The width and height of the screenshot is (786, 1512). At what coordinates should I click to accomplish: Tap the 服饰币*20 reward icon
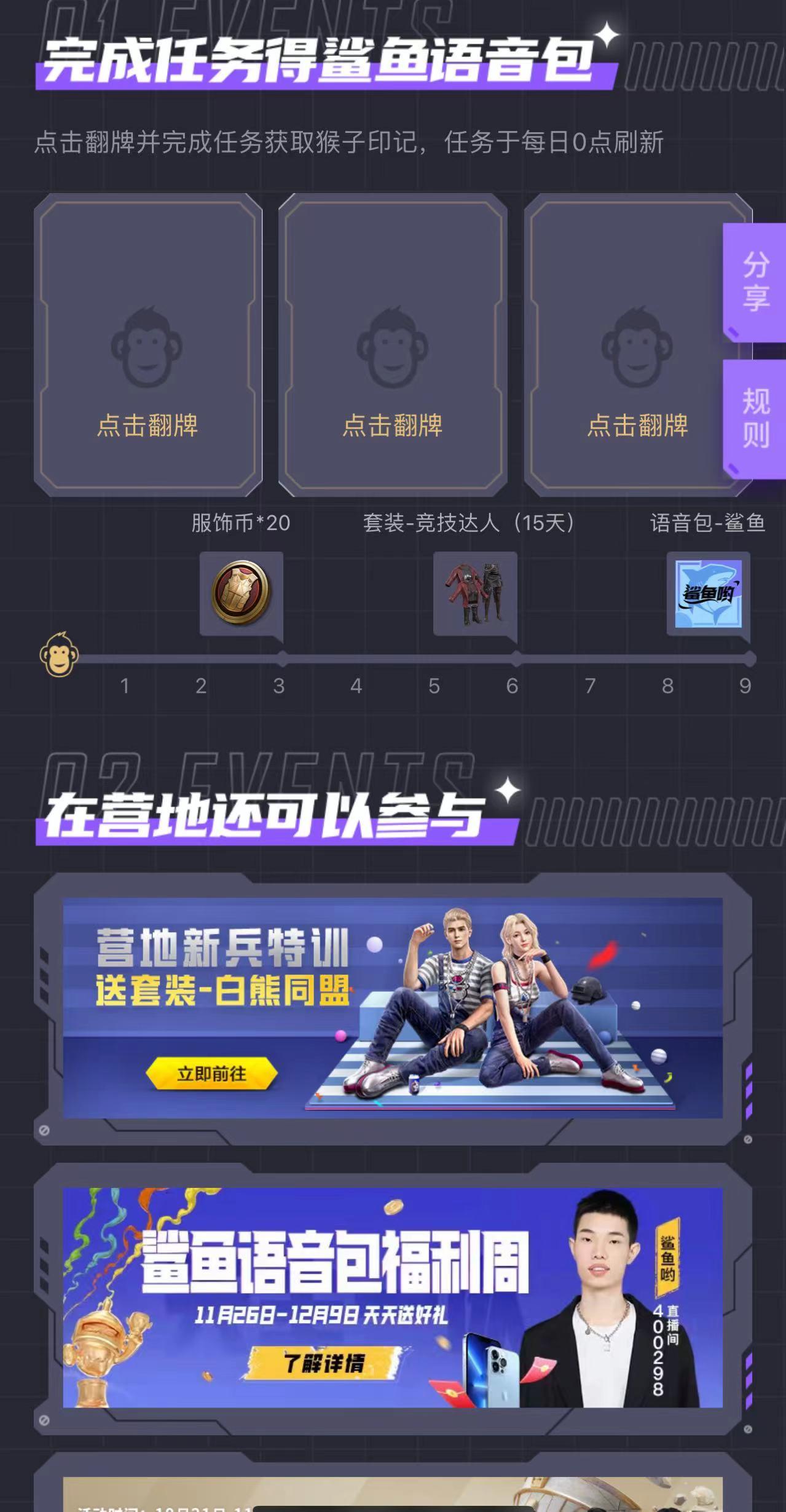(x=241, y=593)
